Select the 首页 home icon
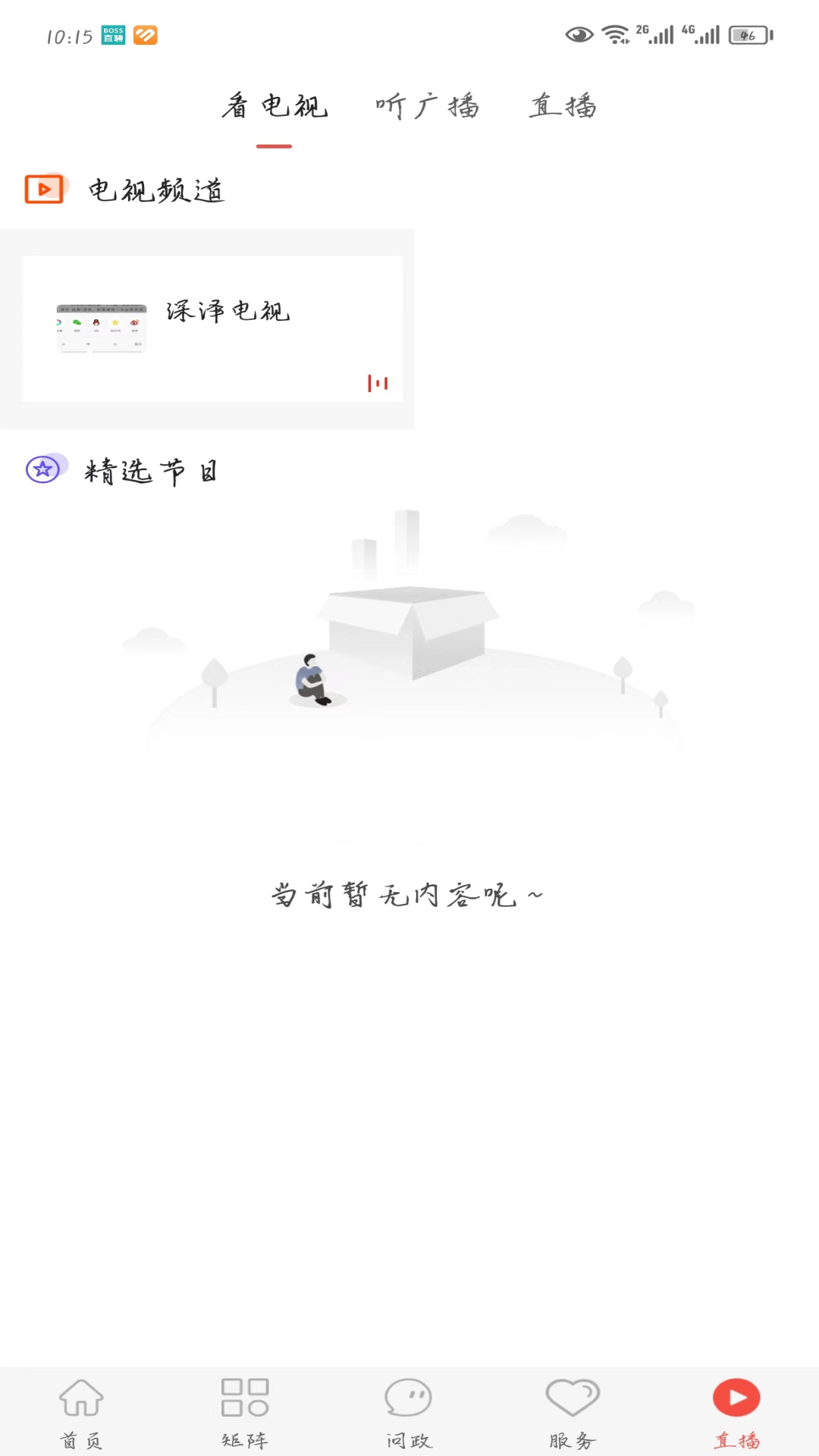819x1456 pixels. pyautogui.click(x=81, y=1399)
